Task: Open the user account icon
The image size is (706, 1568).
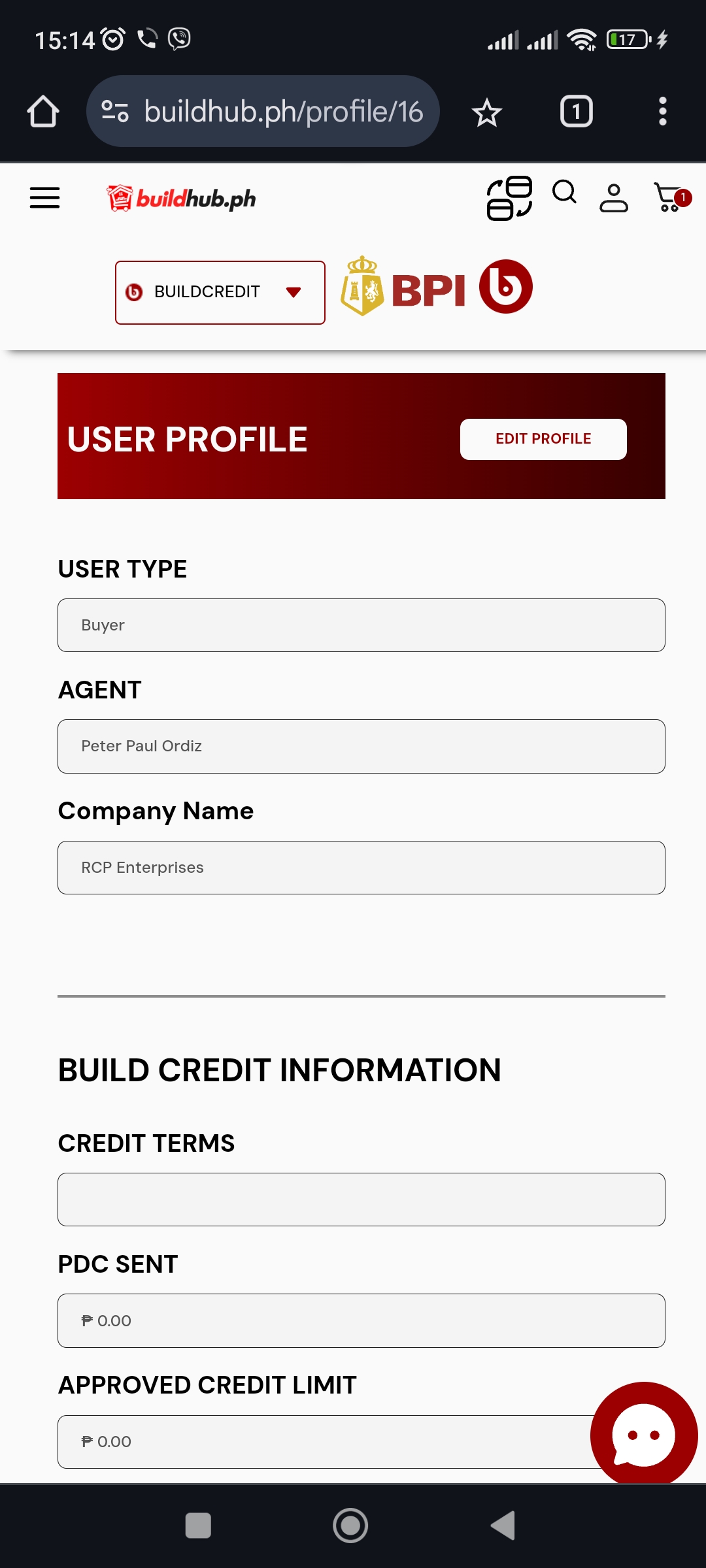Action: [x=614, y=198]
